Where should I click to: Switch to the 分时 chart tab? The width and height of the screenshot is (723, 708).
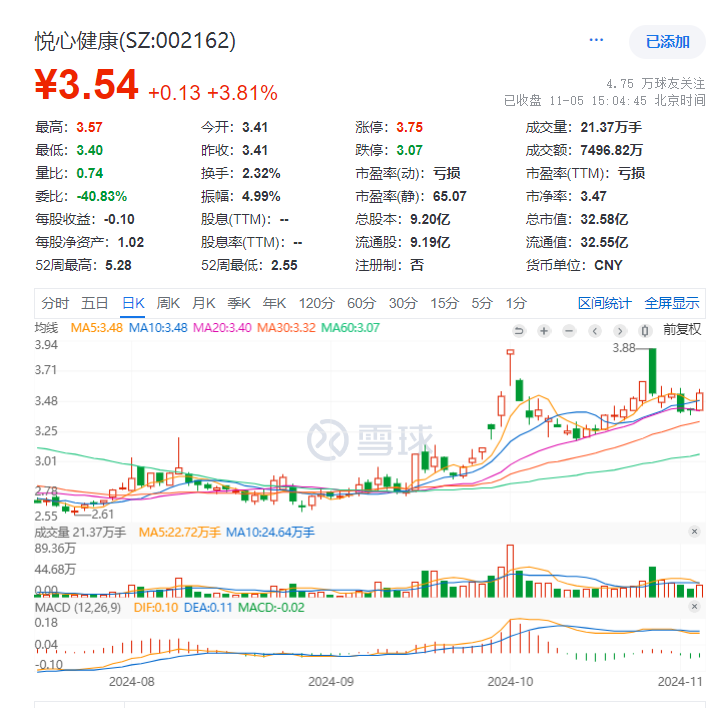[55, 303]
